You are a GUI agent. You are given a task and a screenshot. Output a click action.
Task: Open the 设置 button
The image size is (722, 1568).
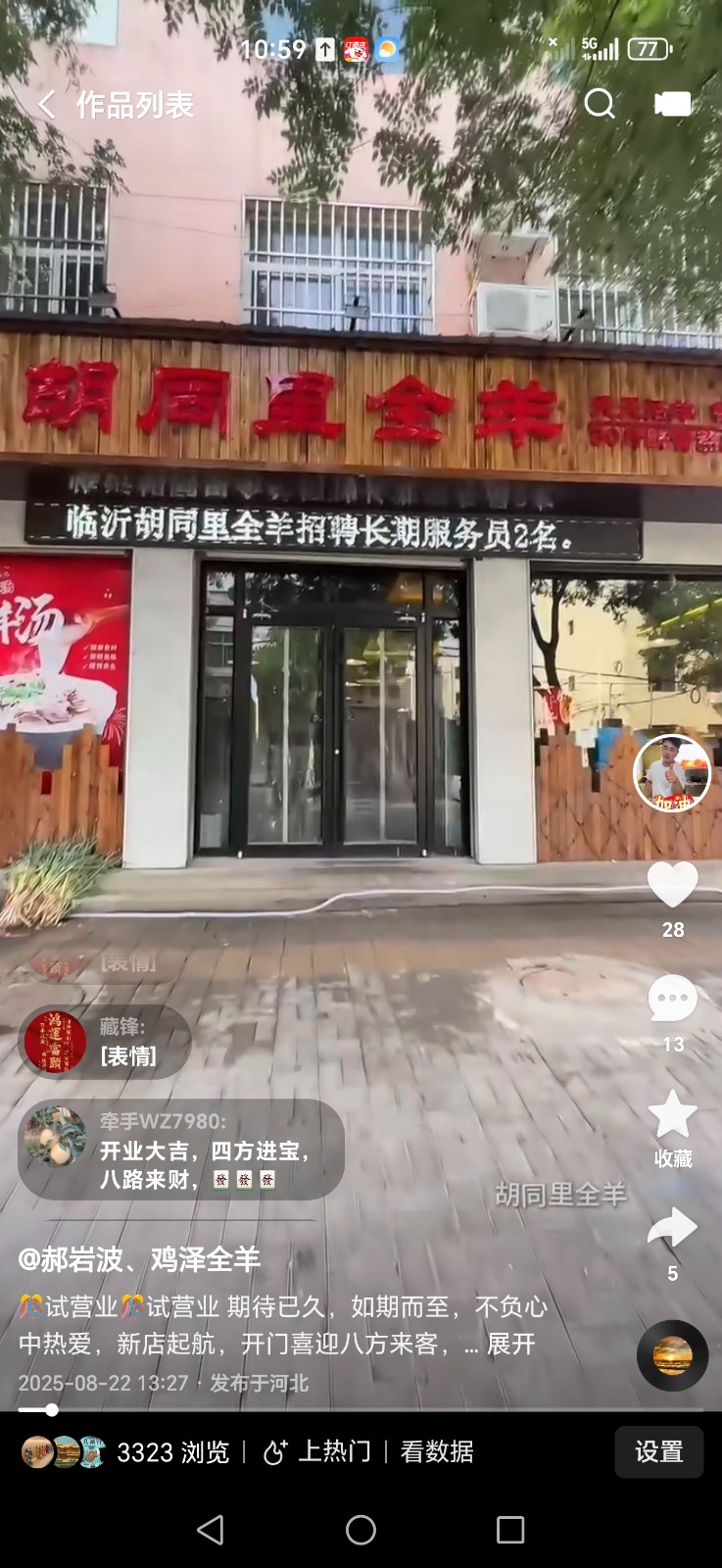tap(658, 1451)
